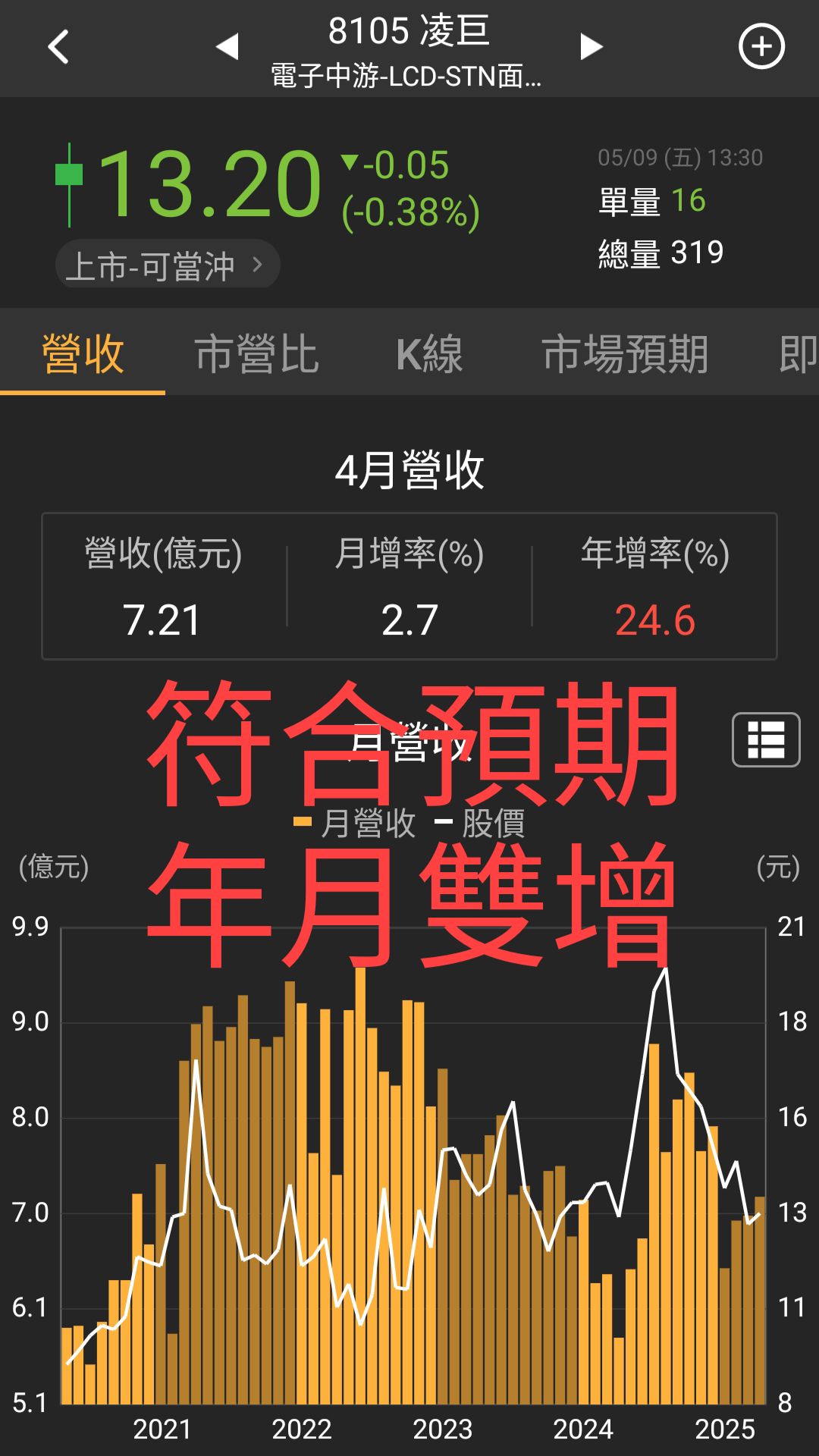Show monthly revenue as a table list

(x=766, y=740)
